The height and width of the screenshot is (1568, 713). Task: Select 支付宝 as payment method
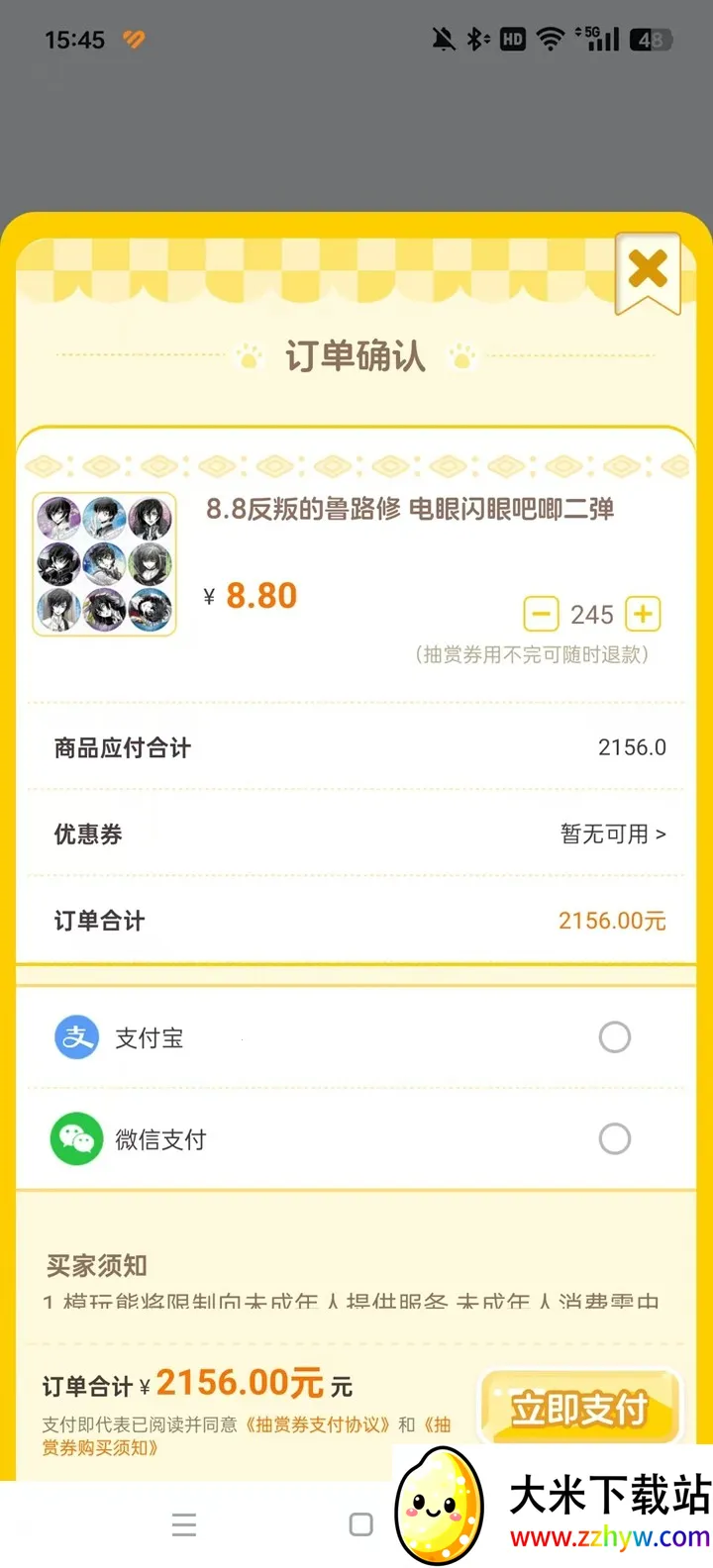(614, 1037)
